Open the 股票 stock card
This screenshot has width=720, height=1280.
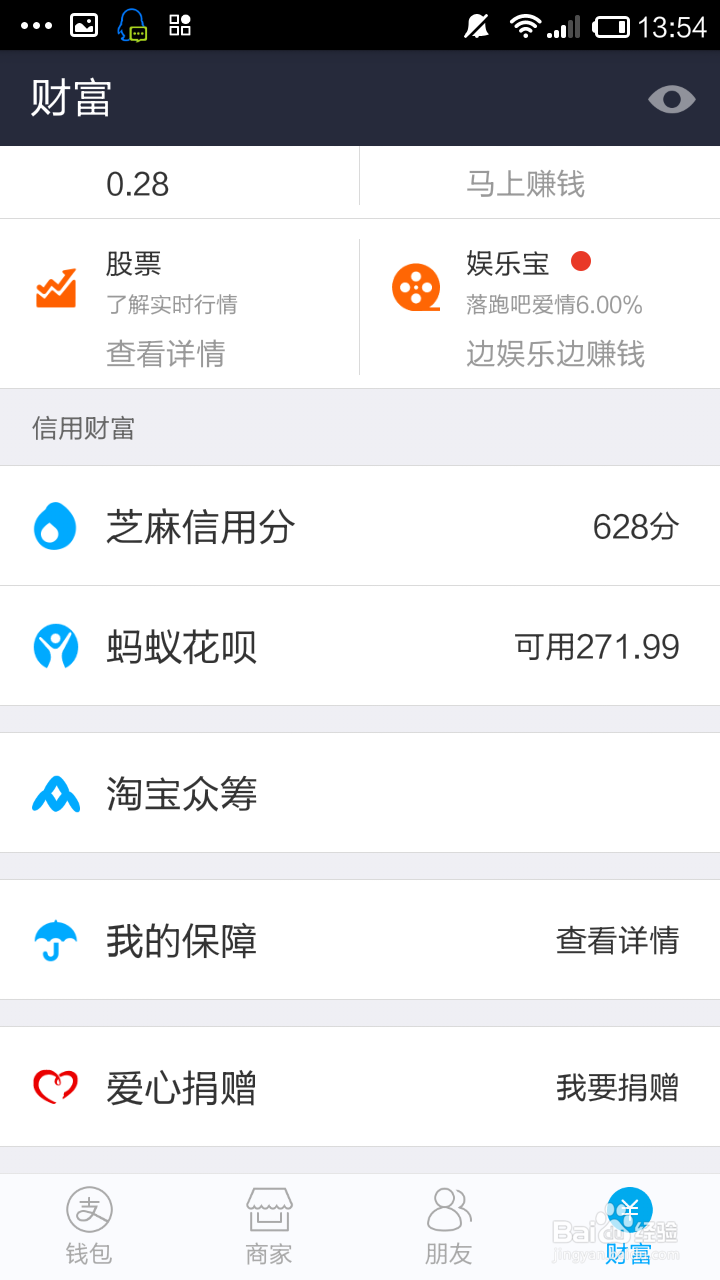click(180, 306)
